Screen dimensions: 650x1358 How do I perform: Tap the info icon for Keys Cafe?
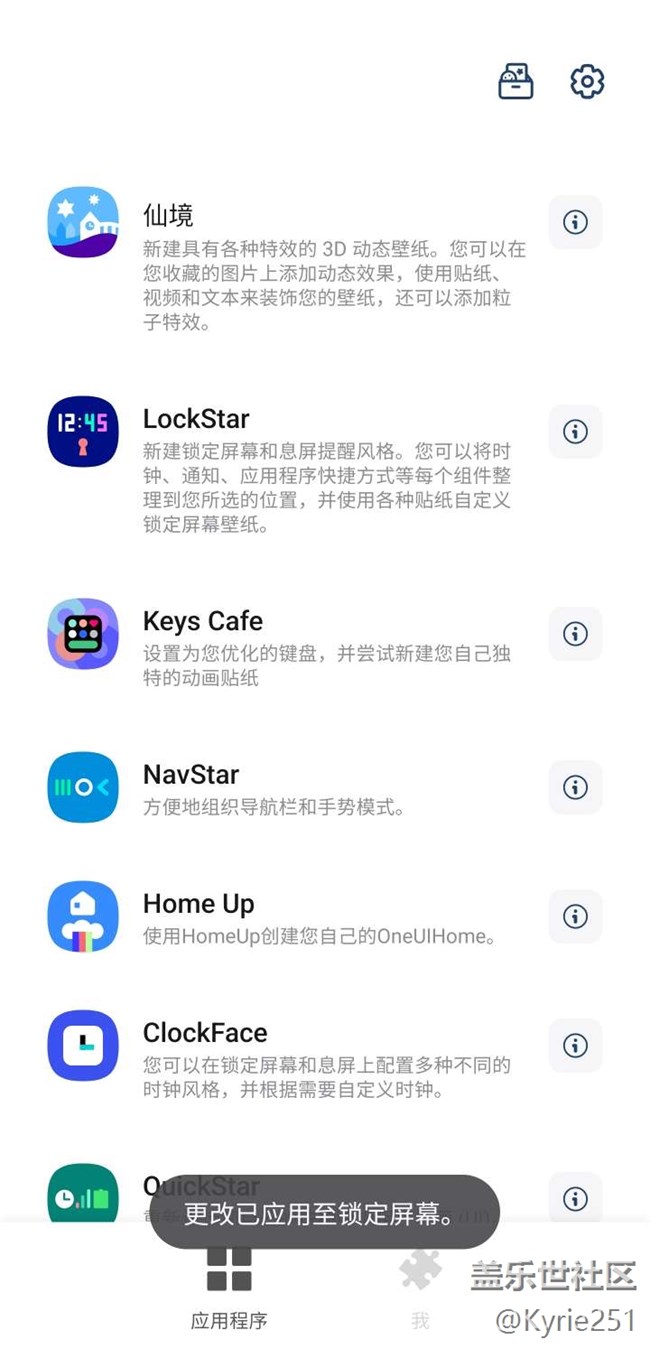click(x=575, y=633)
